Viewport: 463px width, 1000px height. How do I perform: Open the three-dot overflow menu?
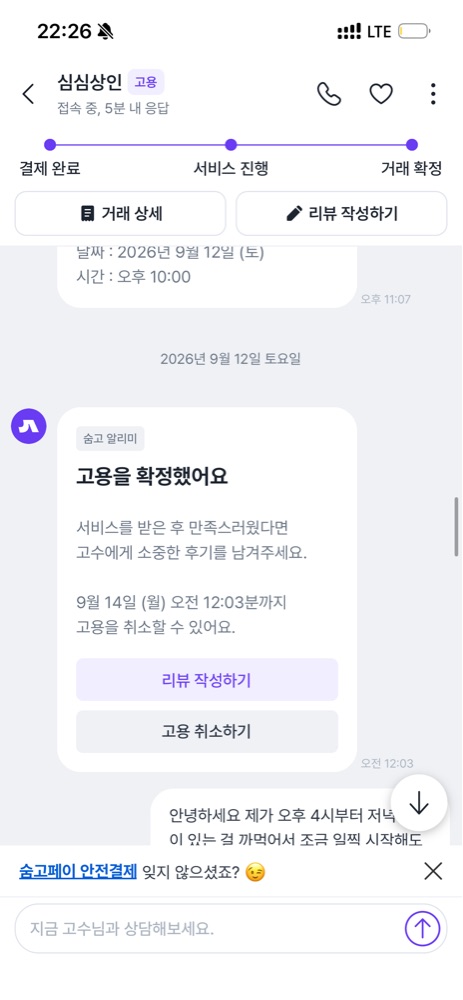point(433,94)
